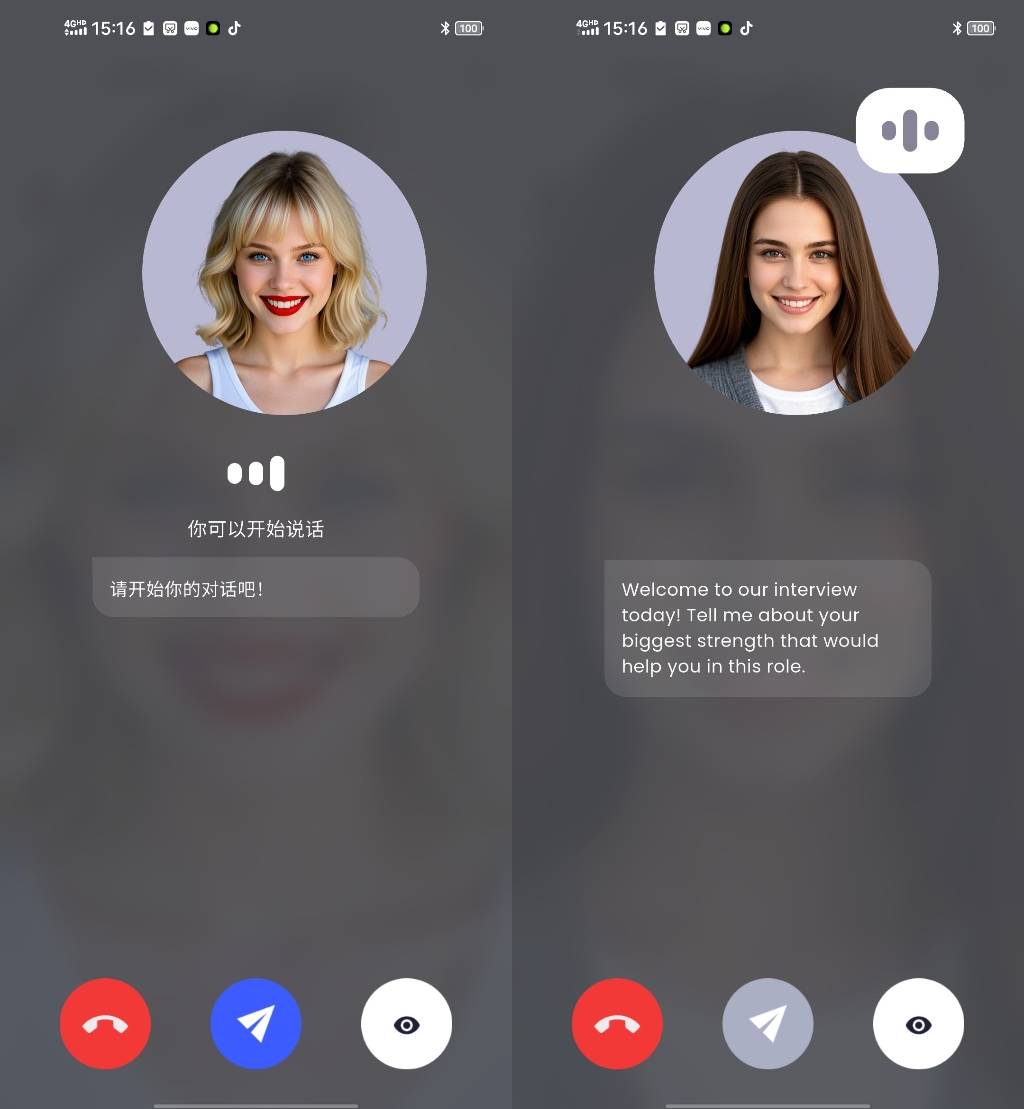Tap the voice waveform bubble beside the brunette avatar
The width and height of the screenshot is (1024, 1109).
[910, 131]
